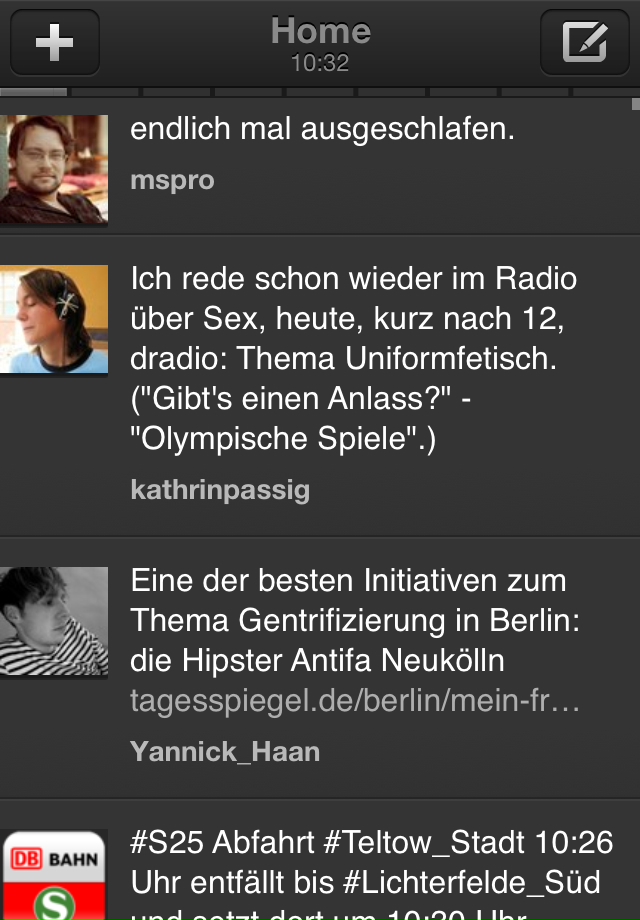
Task: Tap the plus button in the top bar
Action: coord(54,42)
